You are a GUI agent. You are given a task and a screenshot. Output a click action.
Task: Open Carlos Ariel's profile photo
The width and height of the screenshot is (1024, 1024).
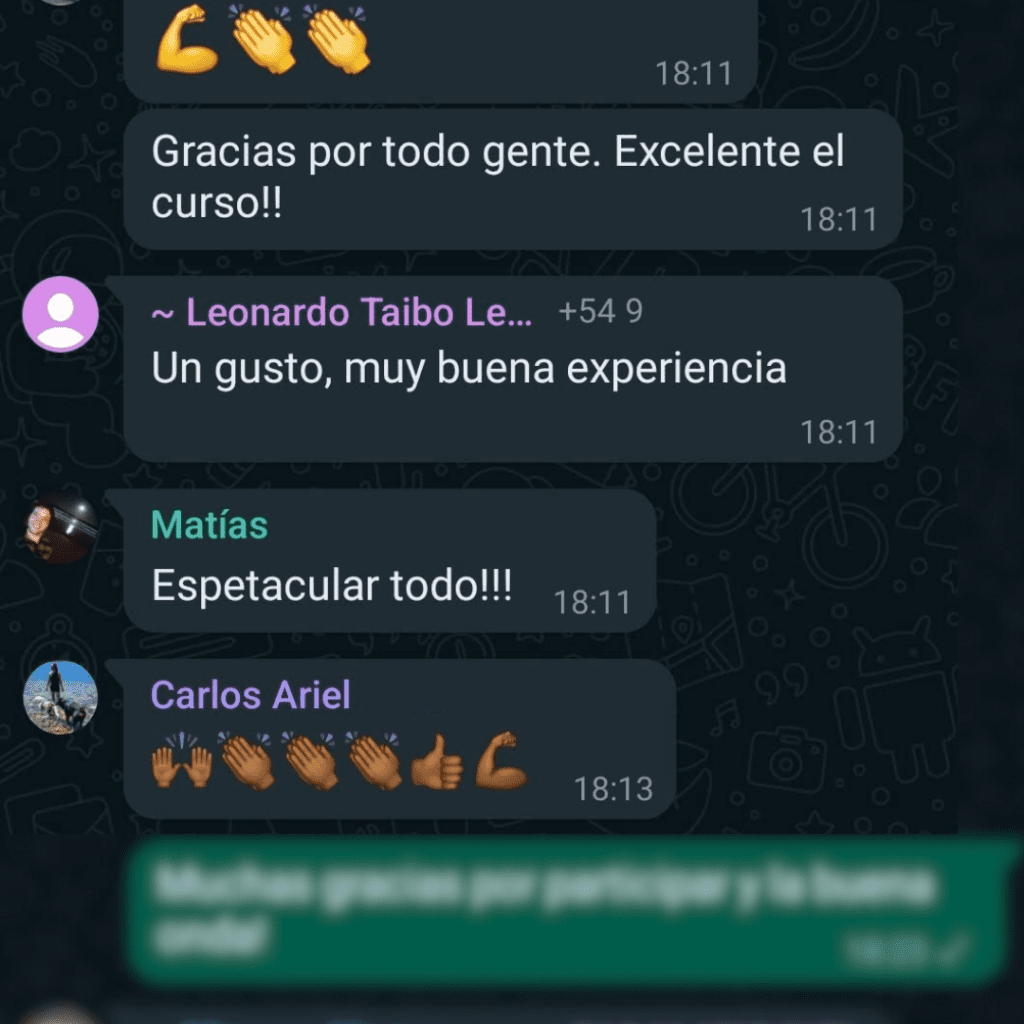60,697
